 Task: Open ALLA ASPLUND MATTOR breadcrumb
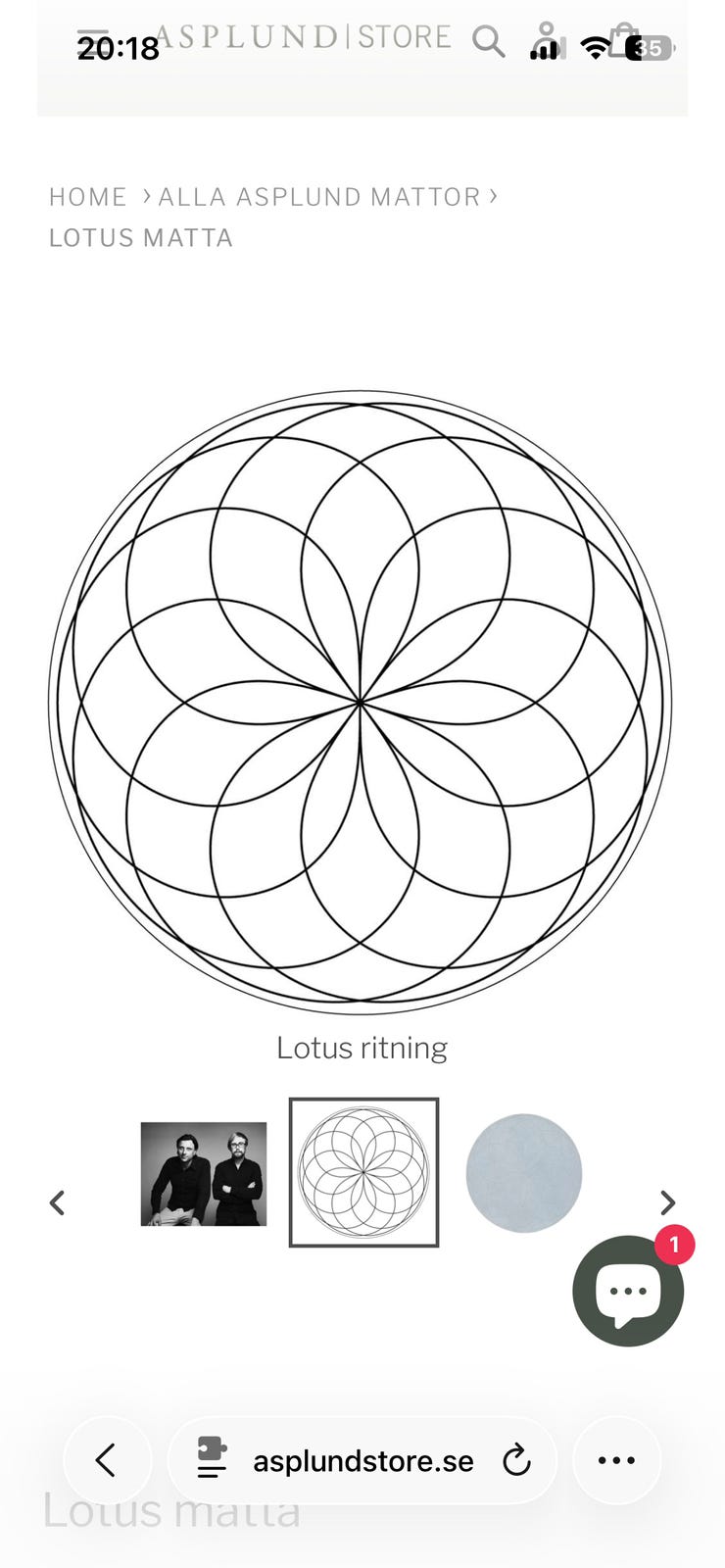click(319, 197)
